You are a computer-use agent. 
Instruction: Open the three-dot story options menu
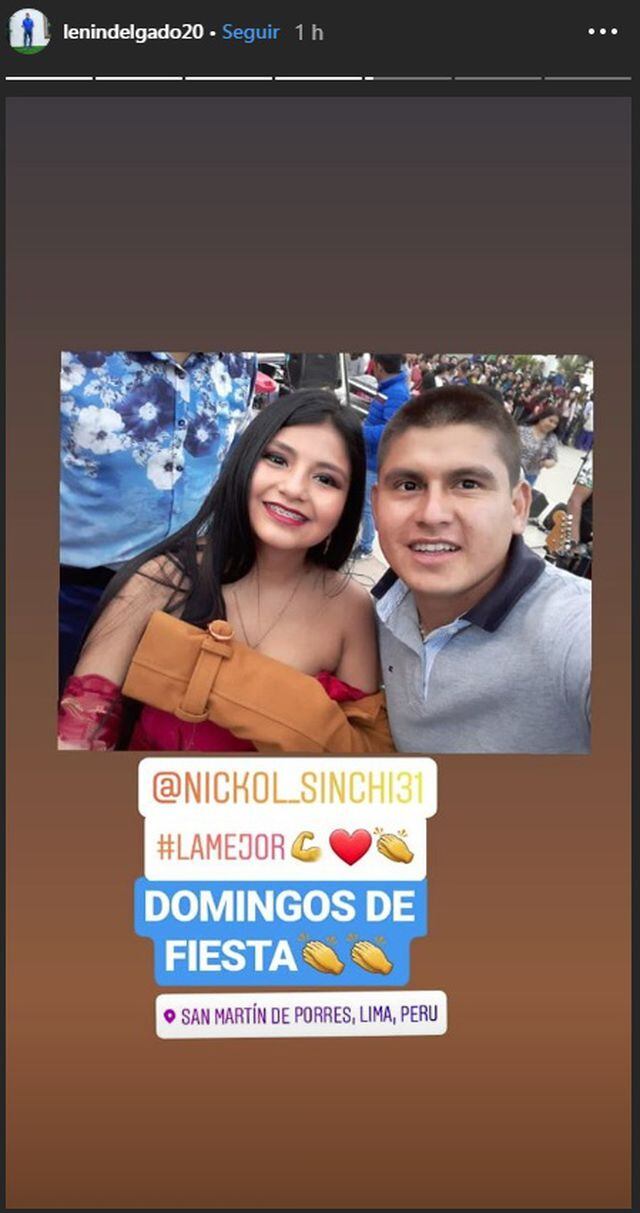[x=603, y=32]
